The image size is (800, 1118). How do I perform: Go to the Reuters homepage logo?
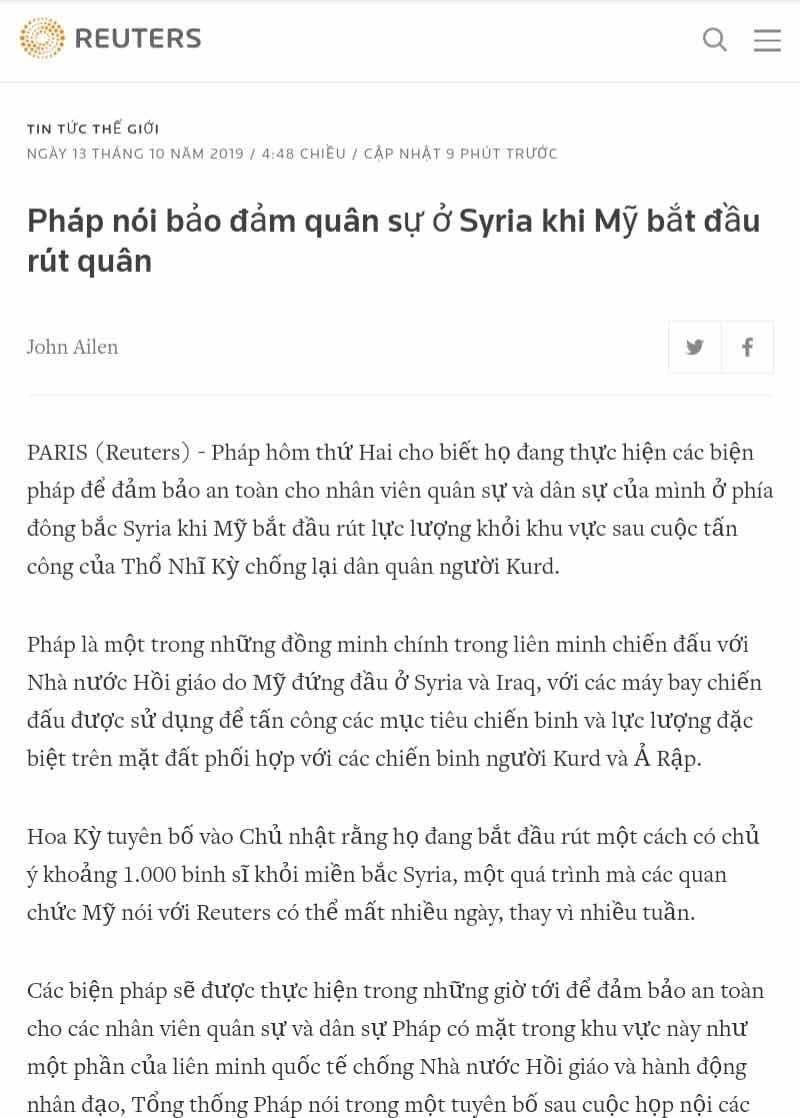(110, 39)
